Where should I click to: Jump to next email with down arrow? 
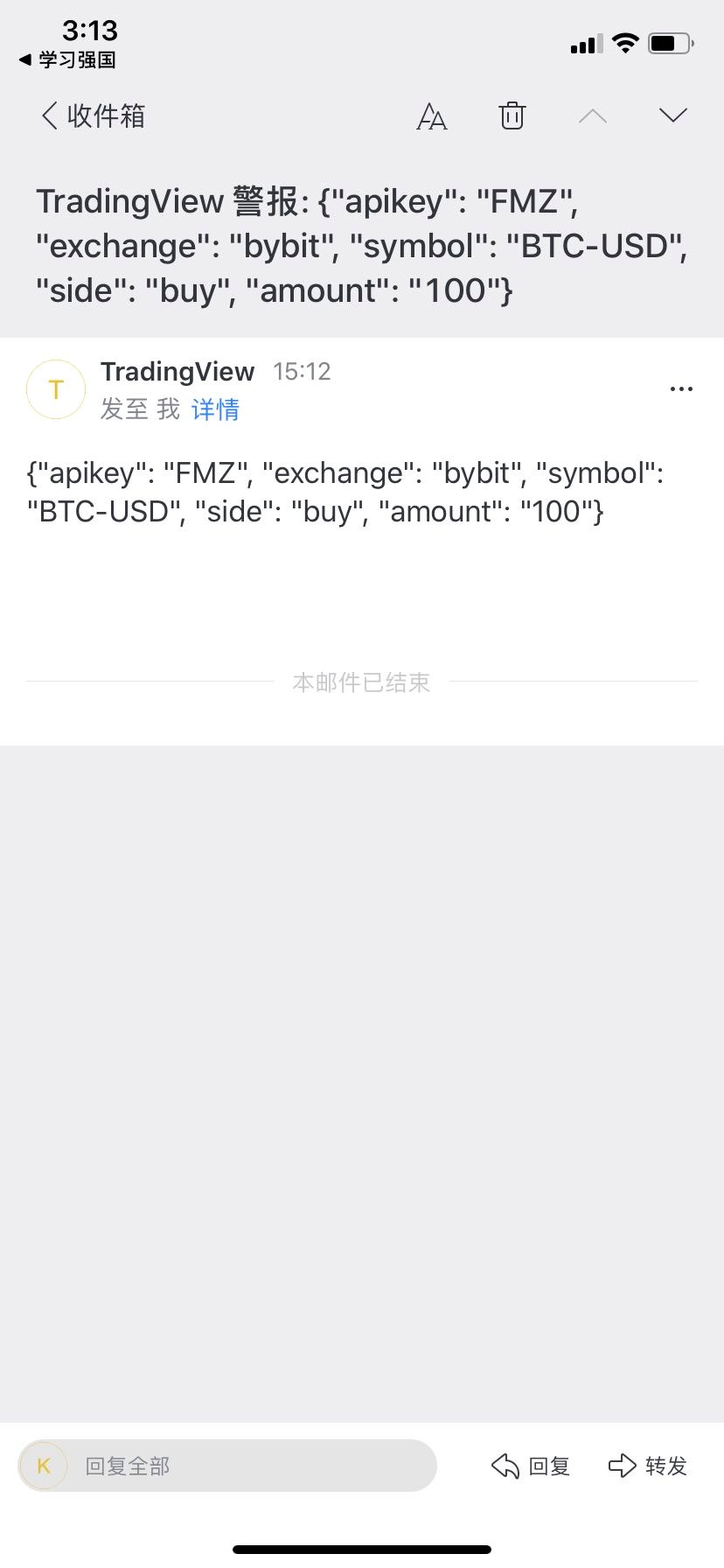(x=673, y=115)
